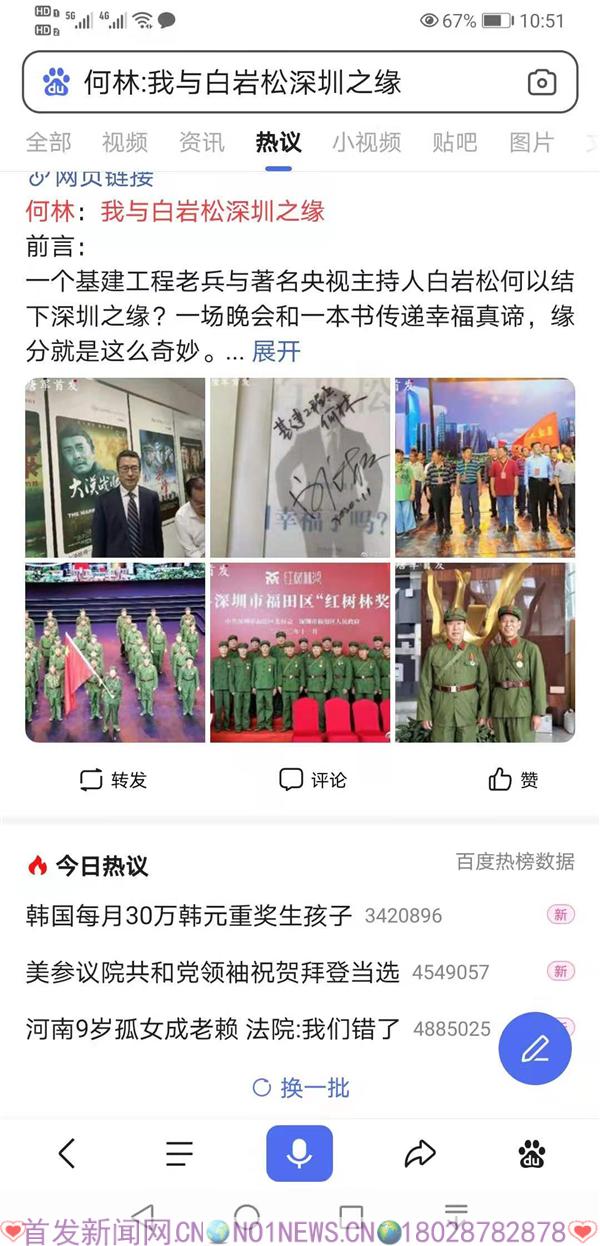The image size is (600, 1246).
Task: Open camera image search icon
Action: 541,82
